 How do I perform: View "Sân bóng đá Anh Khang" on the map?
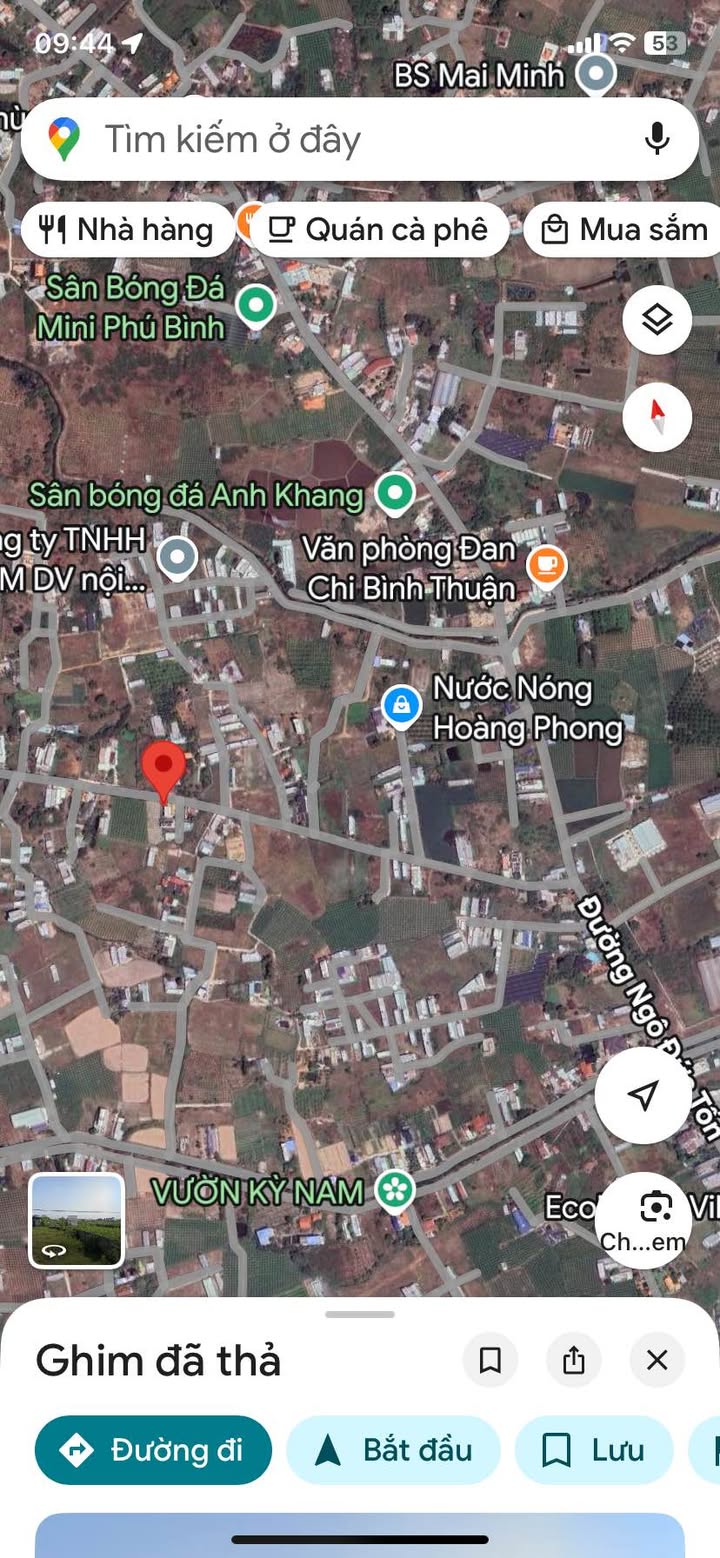[395, 492]
